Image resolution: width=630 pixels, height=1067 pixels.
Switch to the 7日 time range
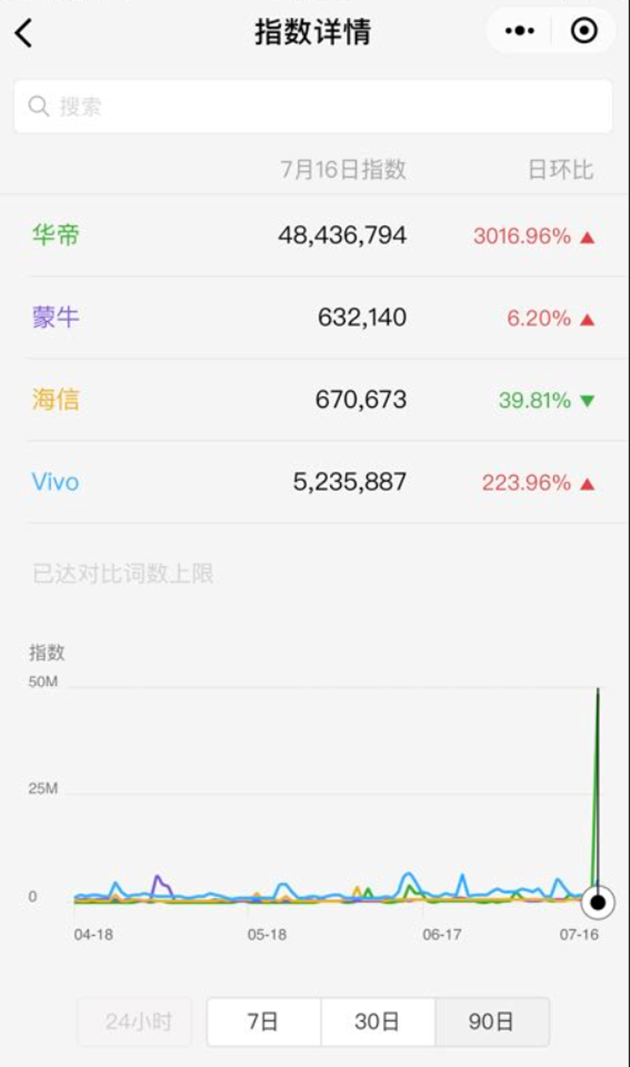pyautogui.click(x=263, y=1021)
